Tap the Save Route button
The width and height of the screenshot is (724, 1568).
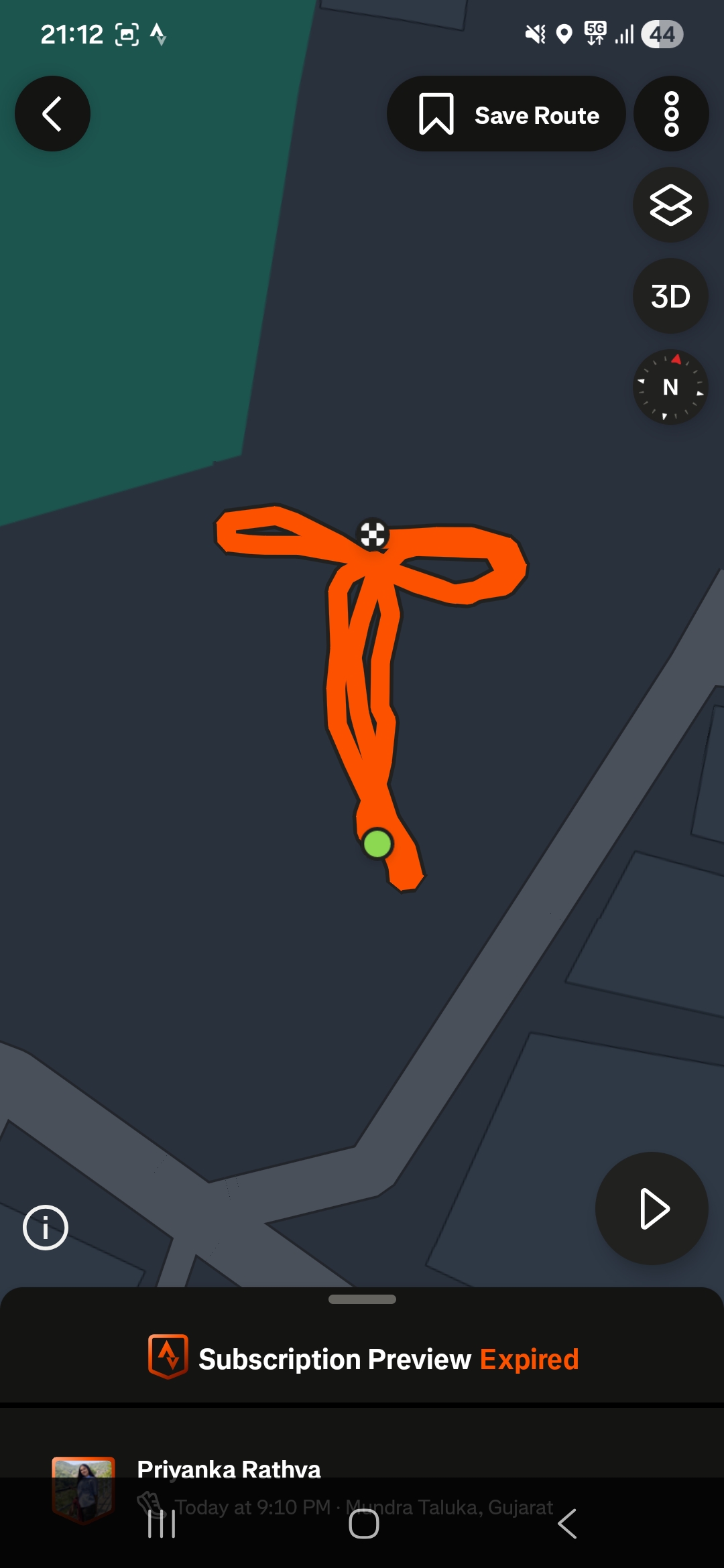click(x=506, y=114)
